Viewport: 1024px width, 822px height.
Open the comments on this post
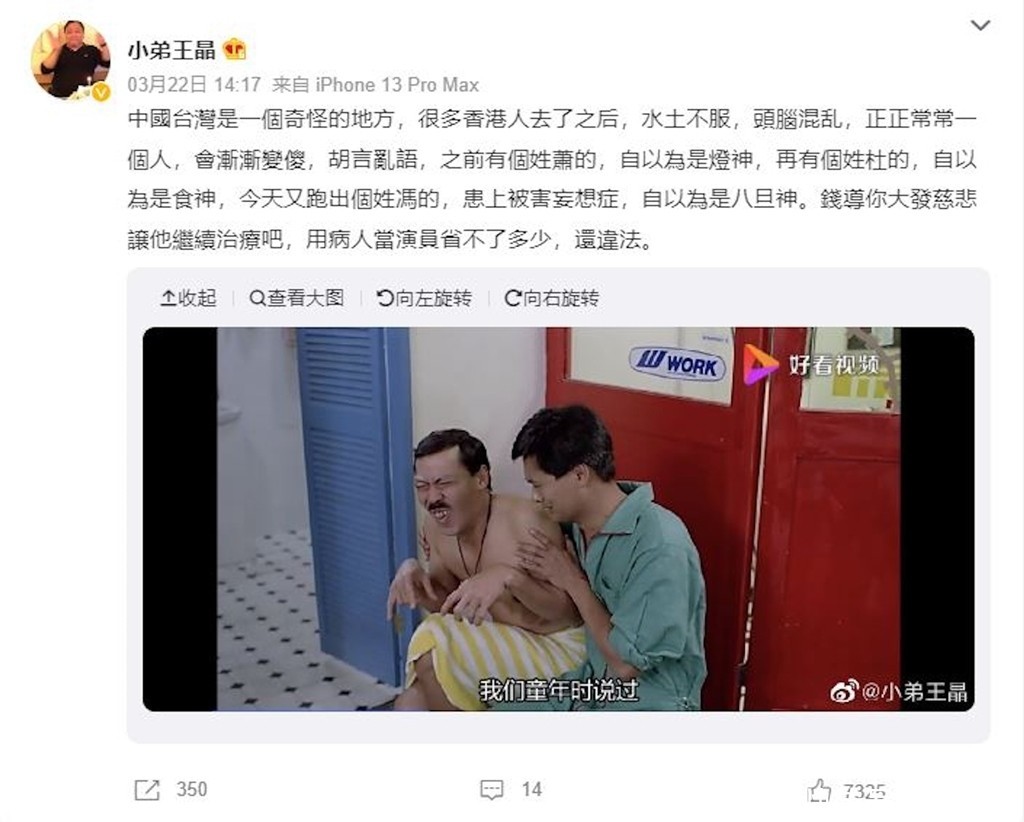[x=511, y=789]
